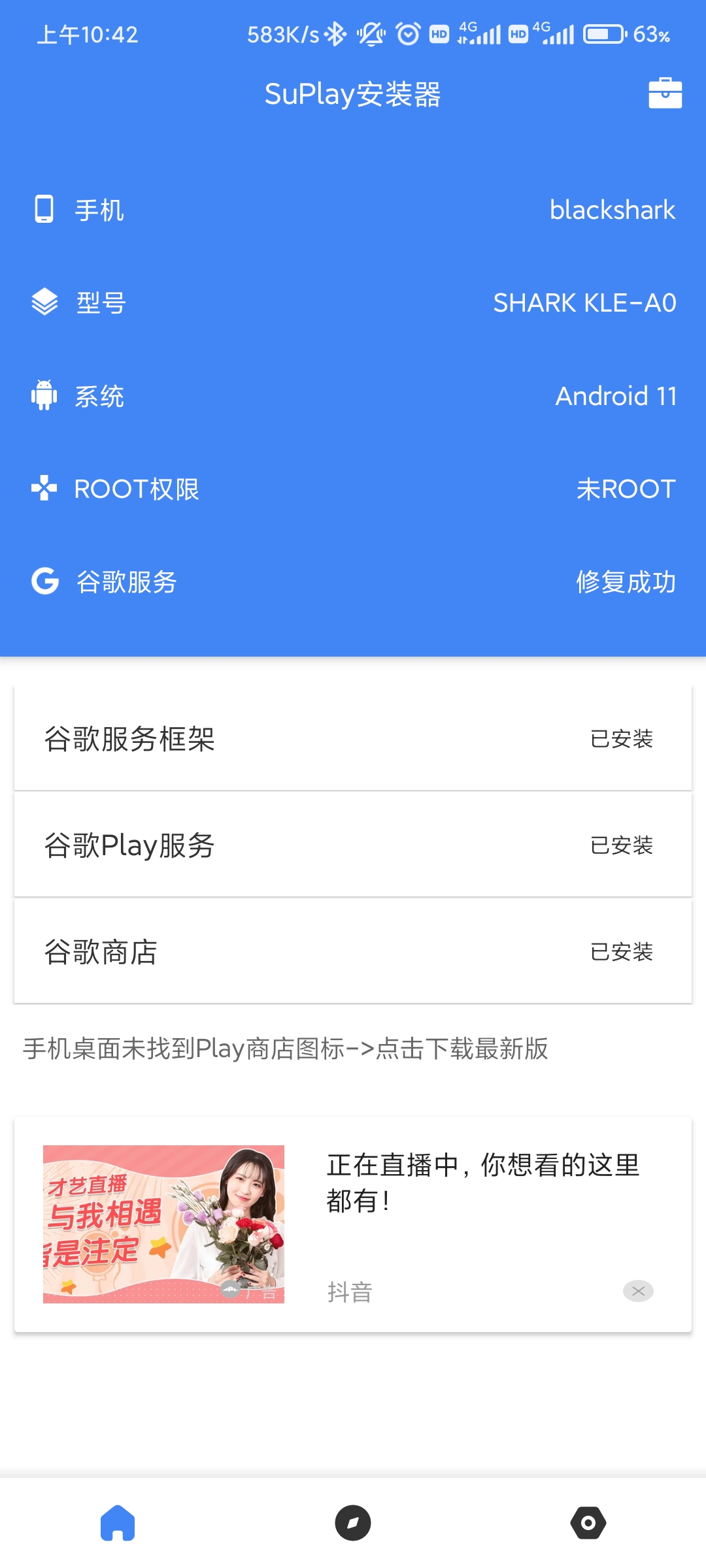706x1568 pixels.
Task: Switch to the hexagon settings tab
Action: point(588,1523)
